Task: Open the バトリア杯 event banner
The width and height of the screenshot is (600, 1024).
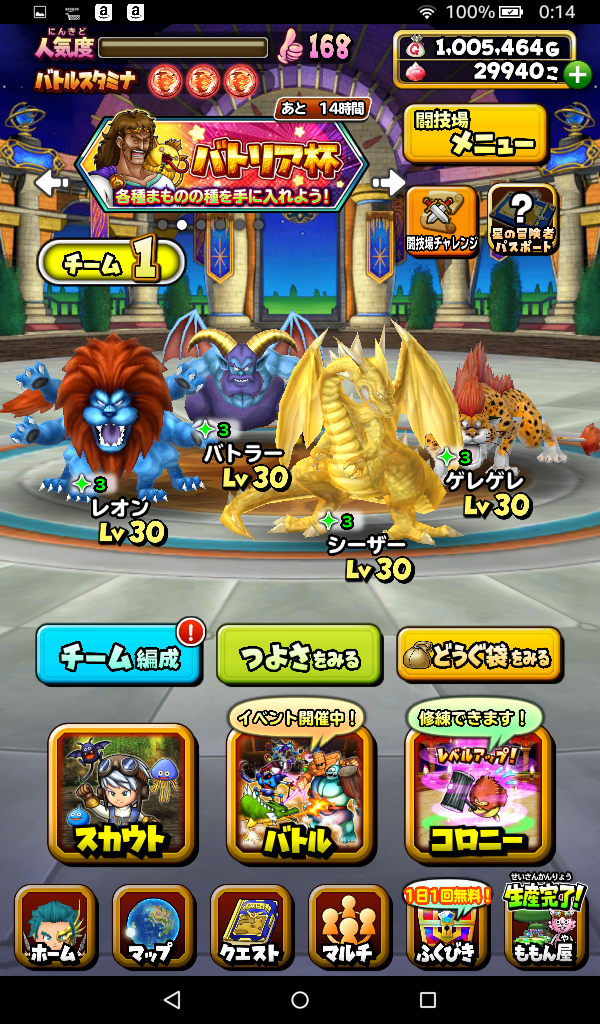Action: 222,162
